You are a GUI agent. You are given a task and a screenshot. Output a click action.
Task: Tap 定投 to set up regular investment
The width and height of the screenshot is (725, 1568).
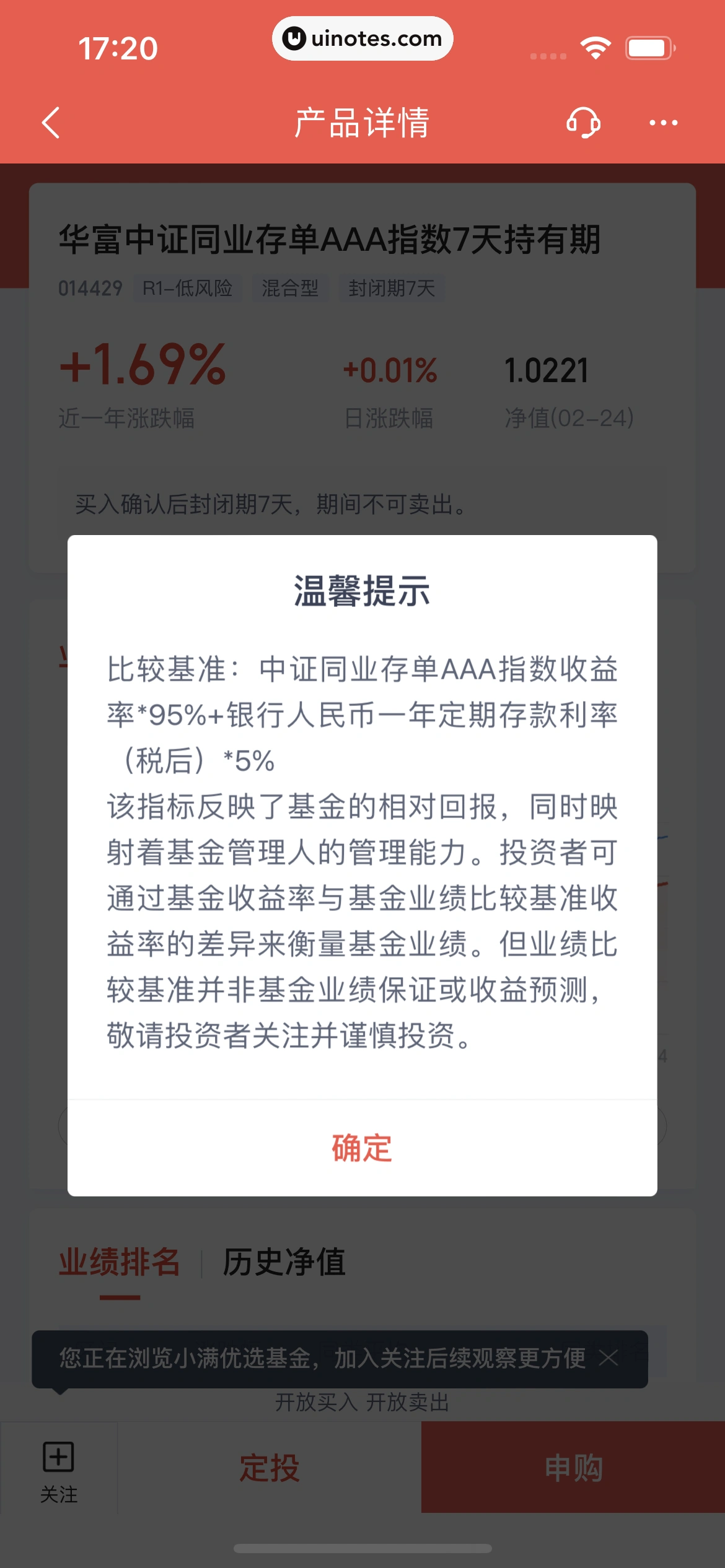click(x=269, y=1466)
